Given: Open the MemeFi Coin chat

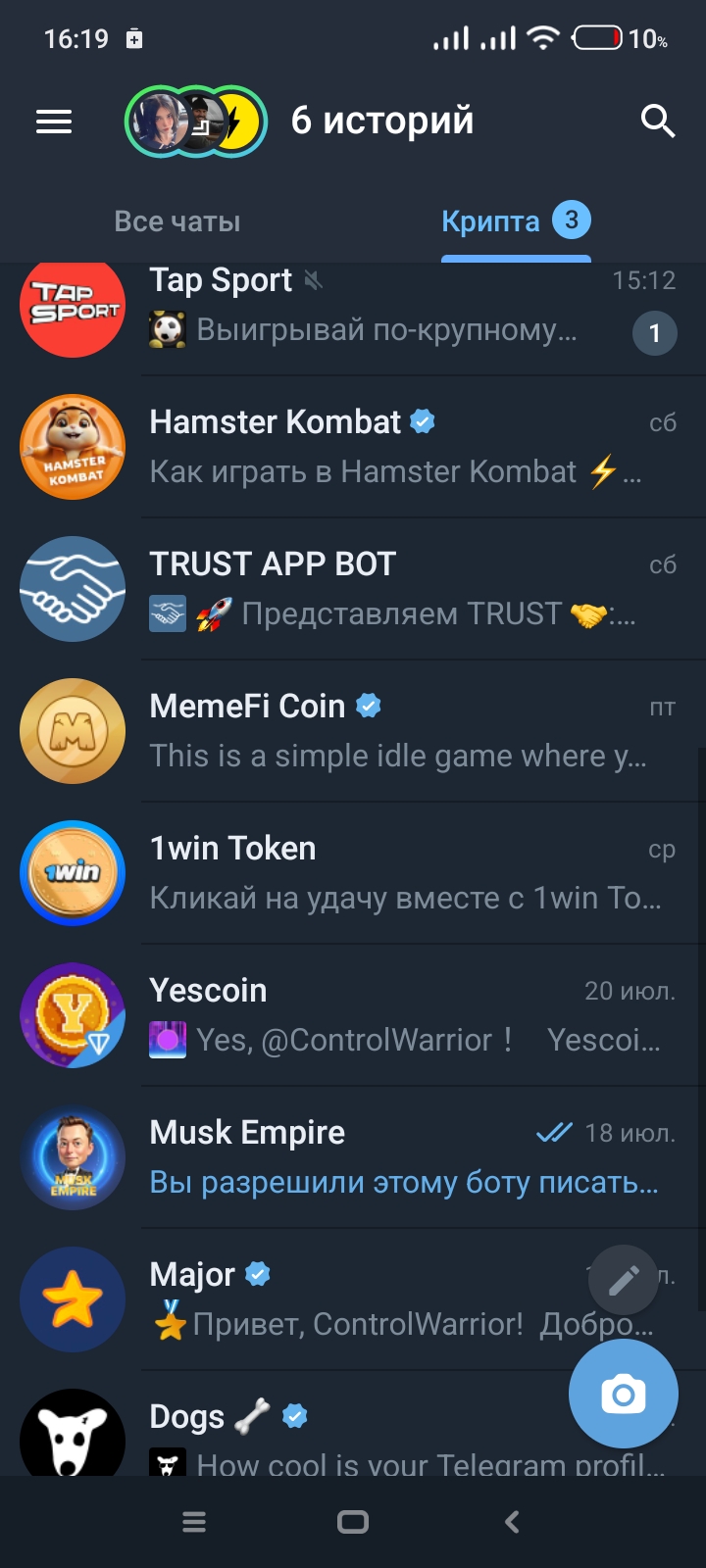Looking at the screenshot, I should [392, 731].
